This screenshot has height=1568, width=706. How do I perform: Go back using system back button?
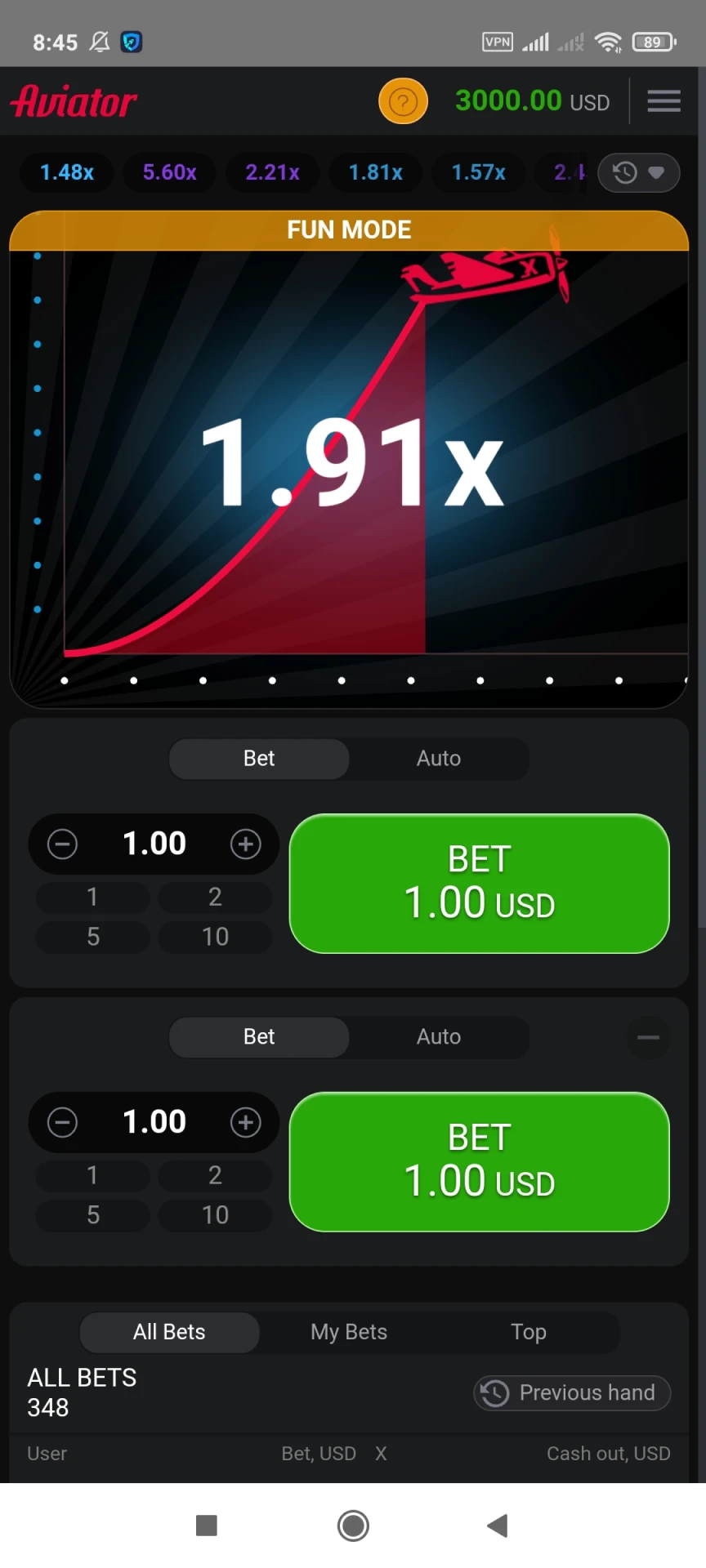click(x=497, y=1526)
